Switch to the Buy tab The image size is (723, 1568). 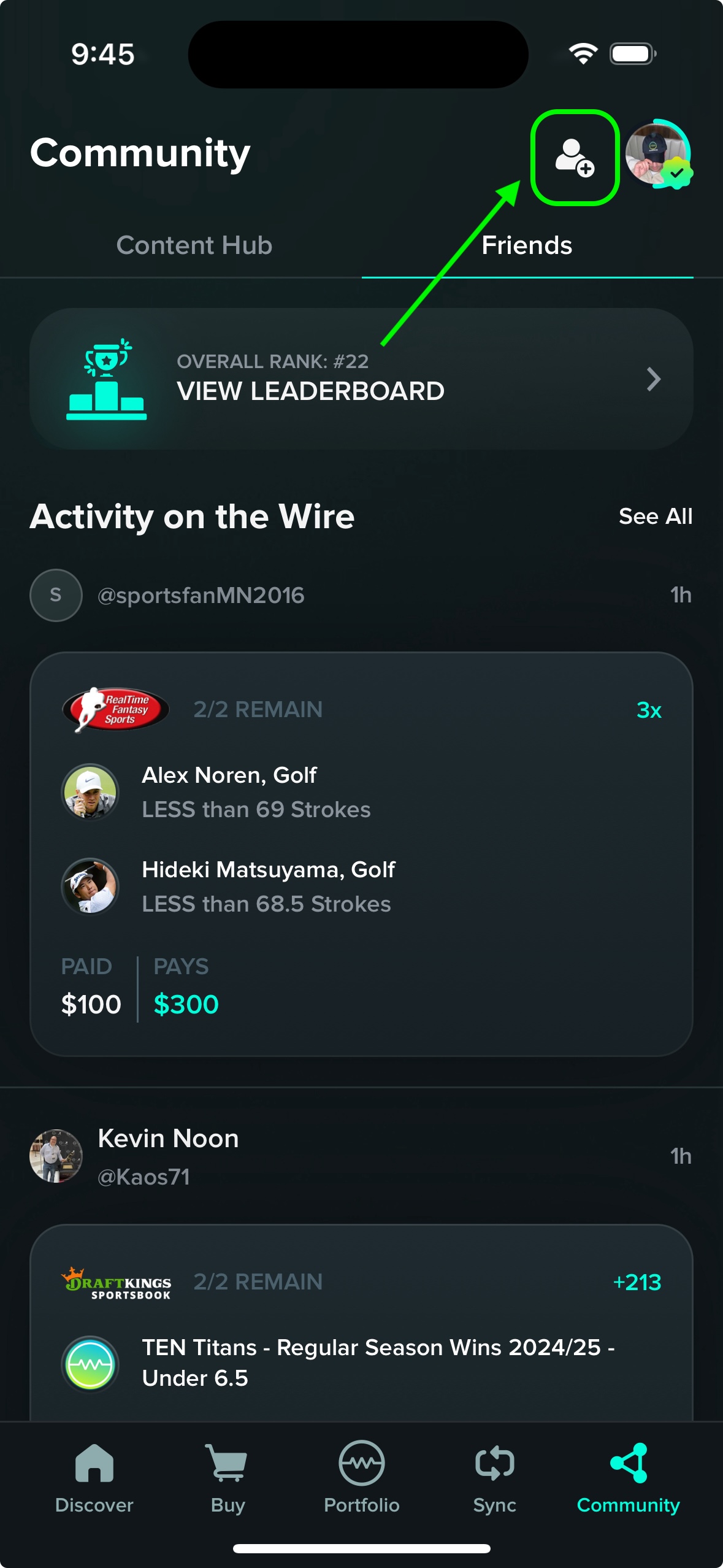point(228,1478)
